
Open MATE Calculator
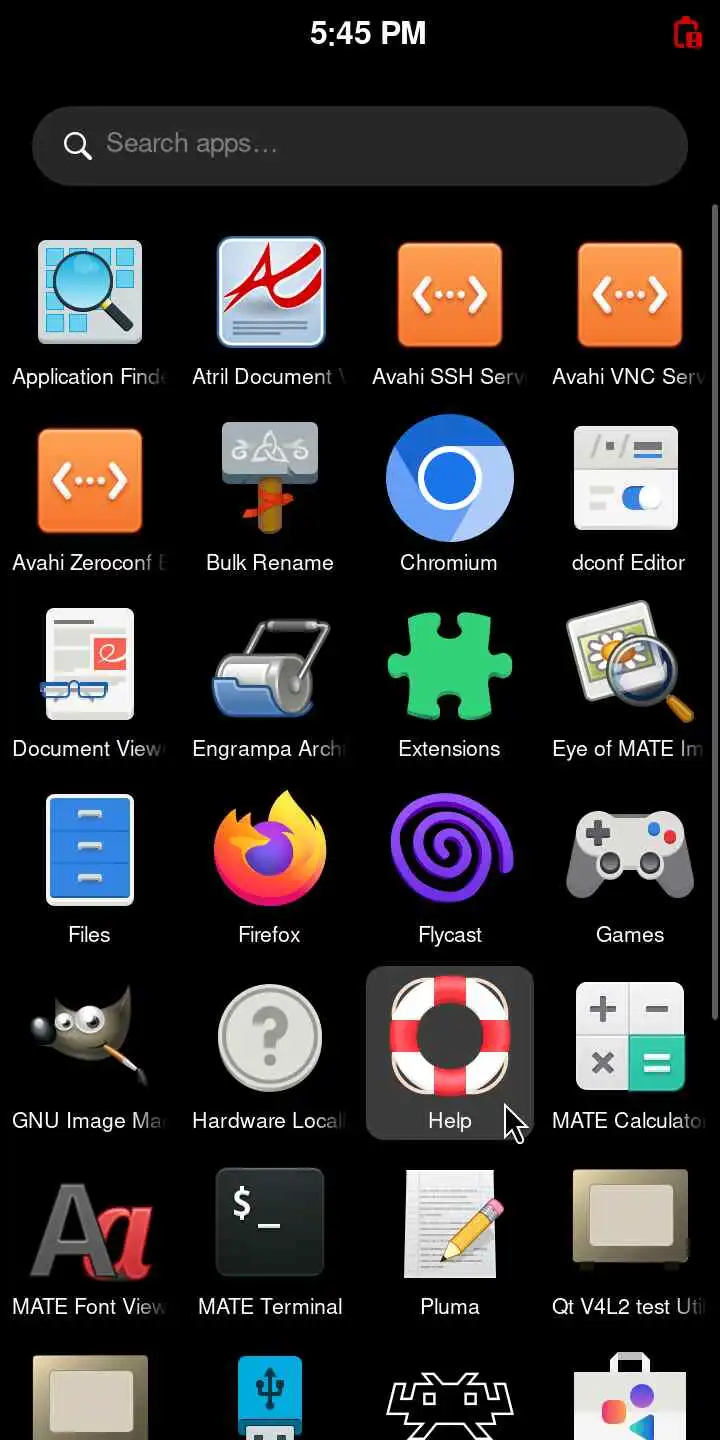tap(630, 1037)
